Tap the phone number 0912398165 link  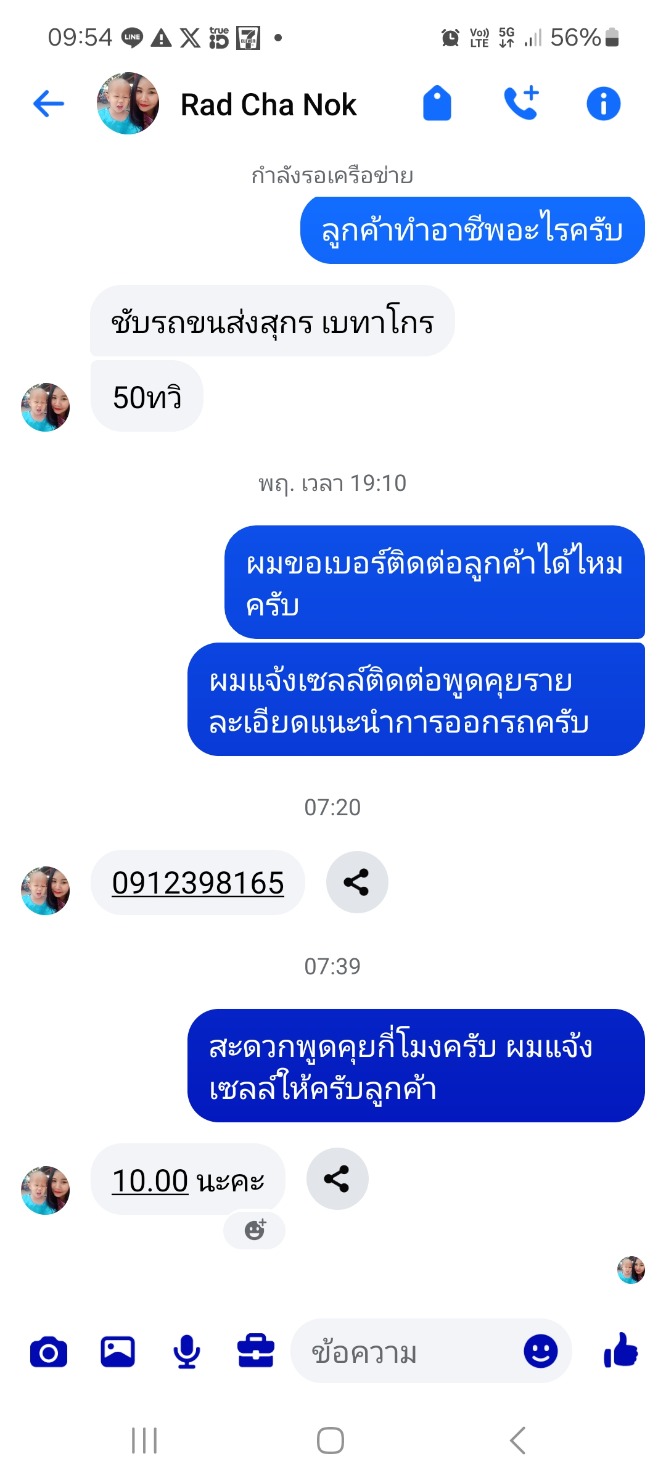(x=198, y=883)
